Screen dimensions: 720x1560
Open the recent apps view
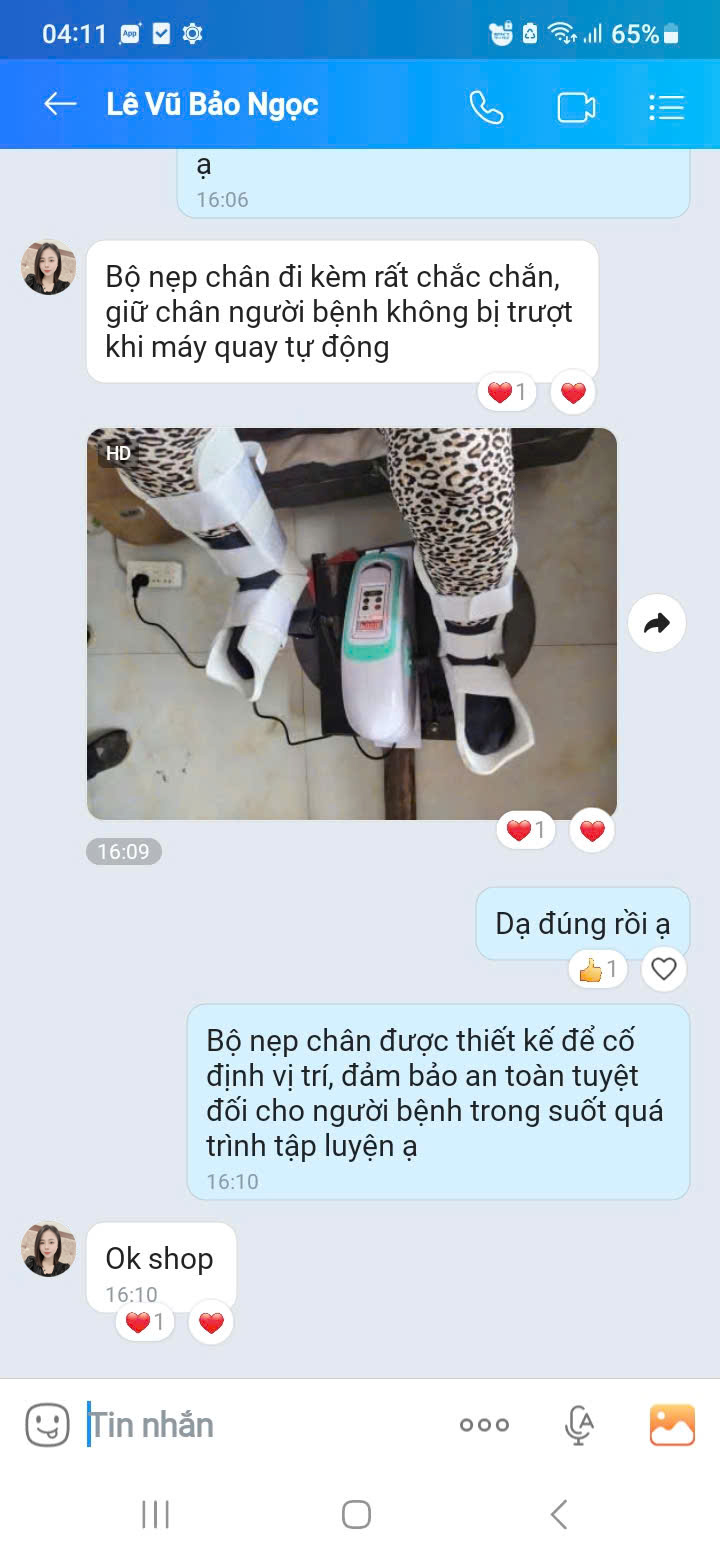(155, 1514)
